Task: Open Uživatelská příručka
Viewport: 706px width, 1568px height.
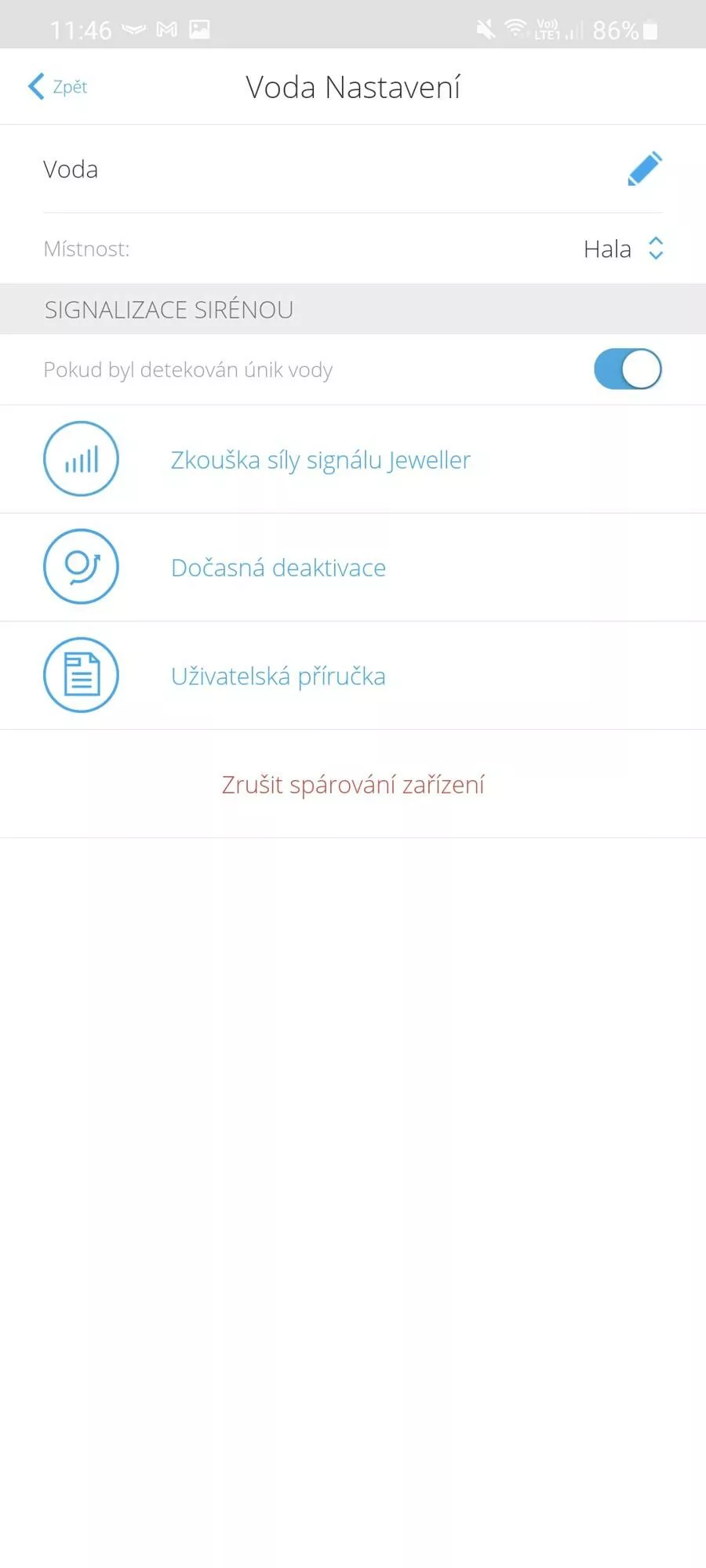Action: tap(353, 676)
